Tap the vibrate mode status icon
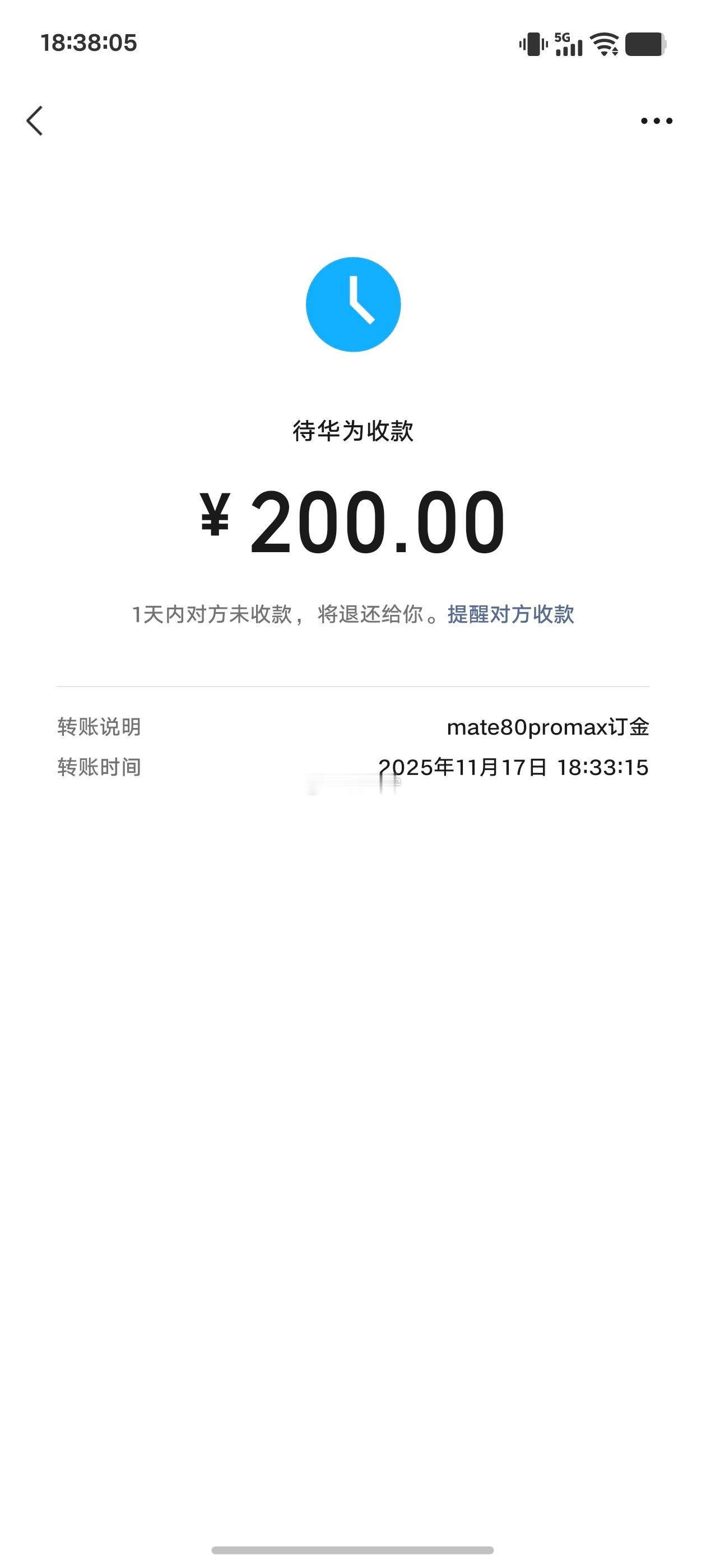This screenshot has height=1568, width=706. coord(532,44)
